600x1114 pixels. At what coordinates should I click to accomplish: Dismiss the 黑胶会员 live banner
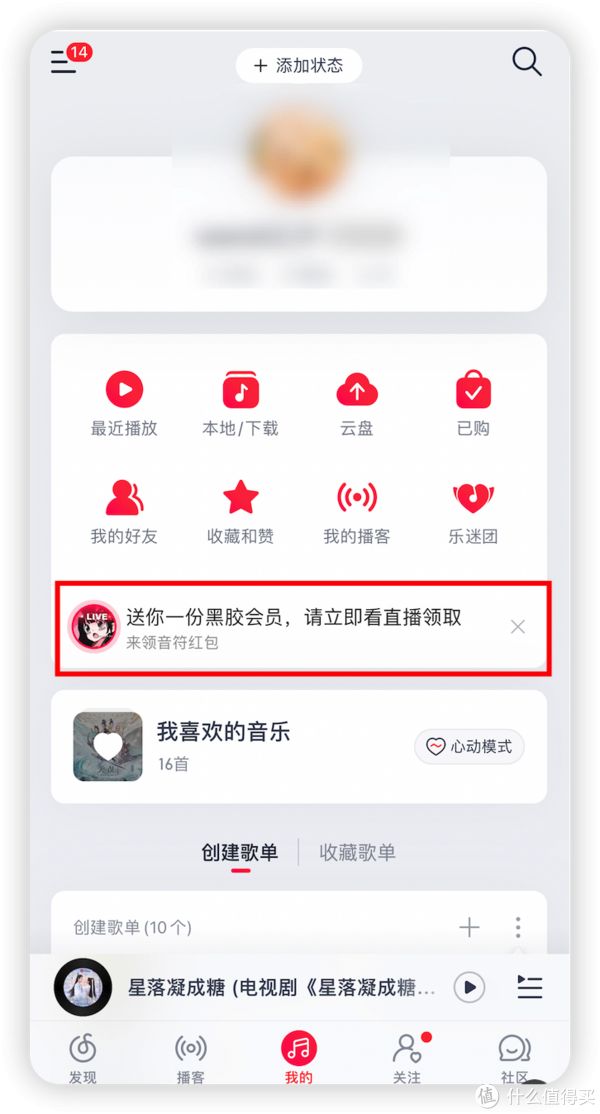click(517, 627)
